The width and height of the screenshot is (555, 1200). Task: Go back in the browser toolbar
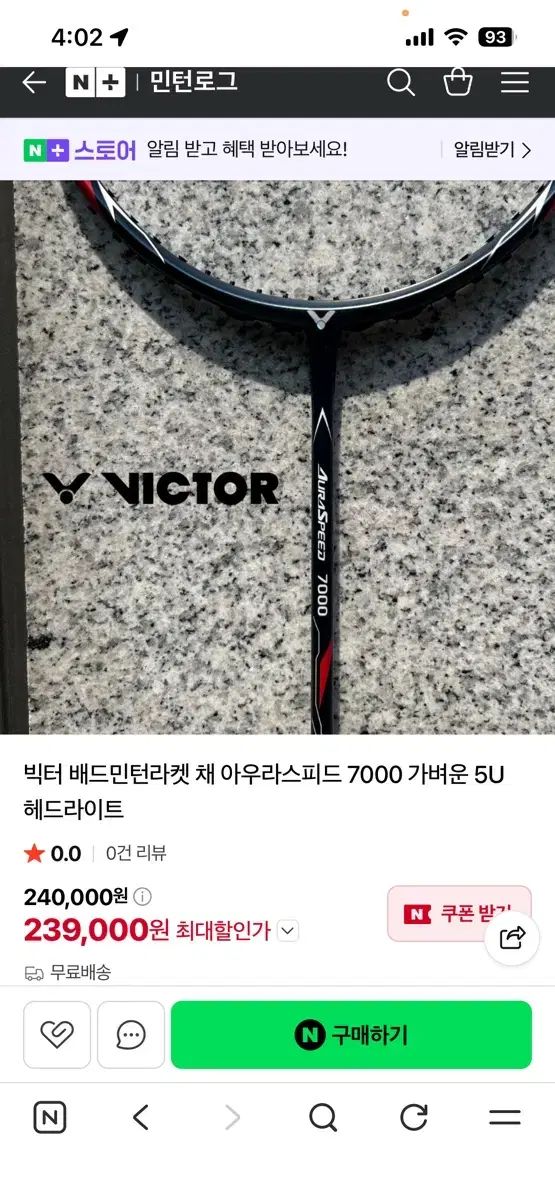[141, 1118]
